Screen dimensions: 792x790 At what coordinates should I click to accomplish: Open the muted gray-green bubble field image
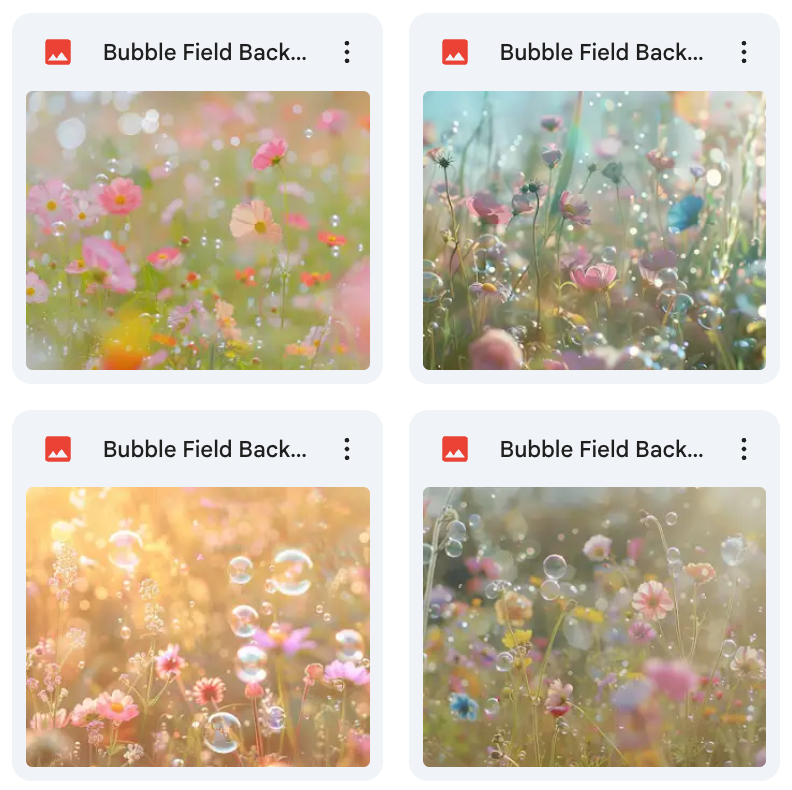(x=594, y=627)
